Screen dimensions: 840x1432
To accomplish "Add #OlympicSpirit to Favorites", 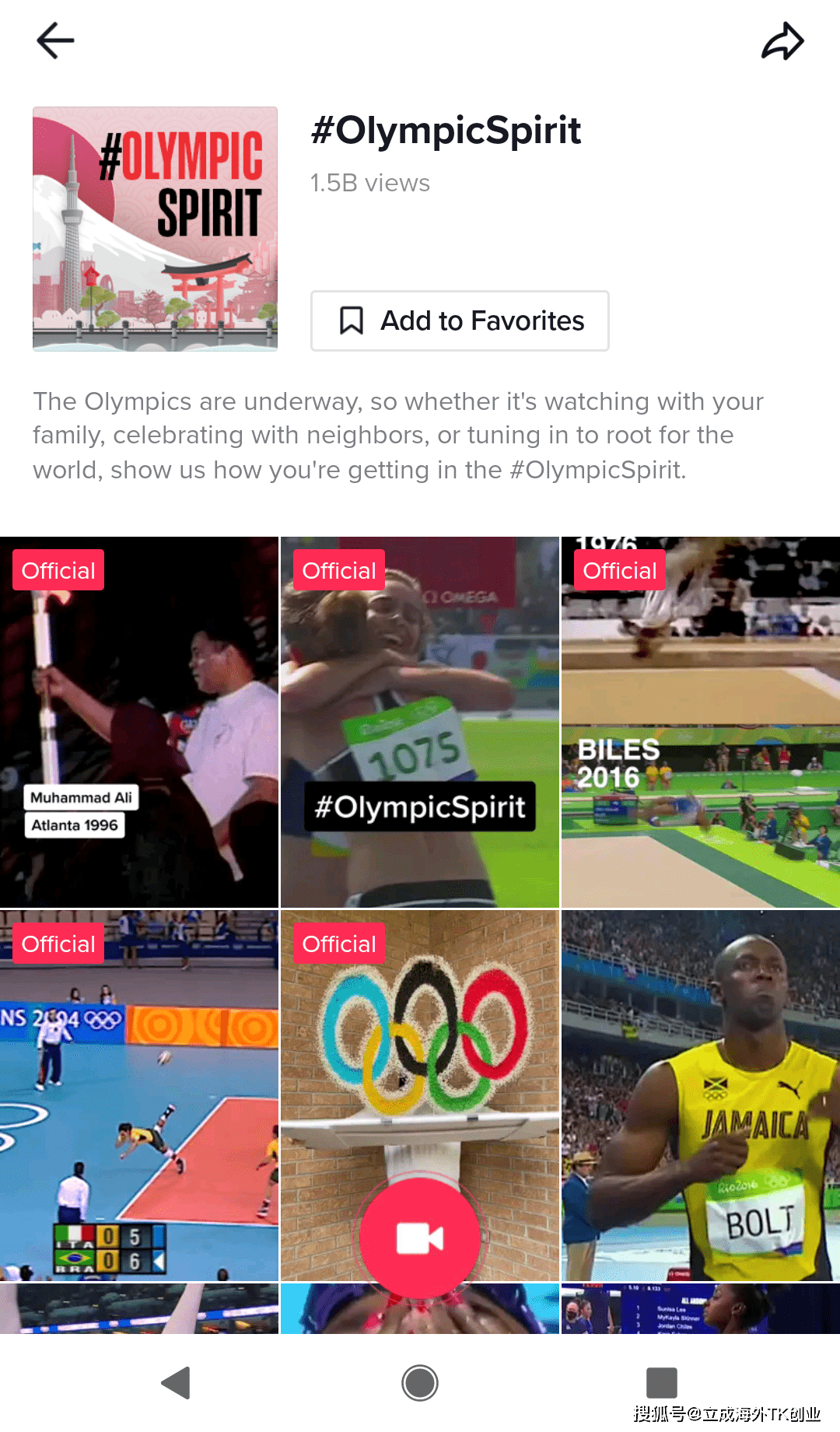I will click(x=460, y=320).
